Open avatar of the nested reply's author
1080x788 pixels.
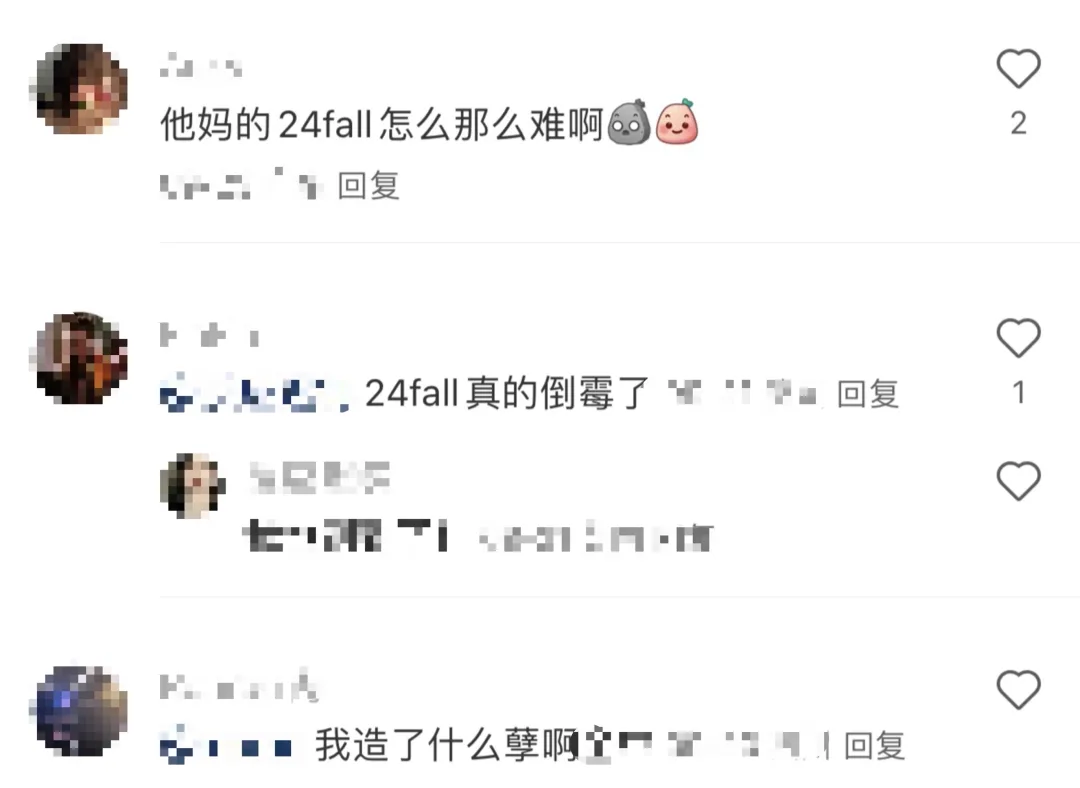pyautogui.click(x=190, y=485)
